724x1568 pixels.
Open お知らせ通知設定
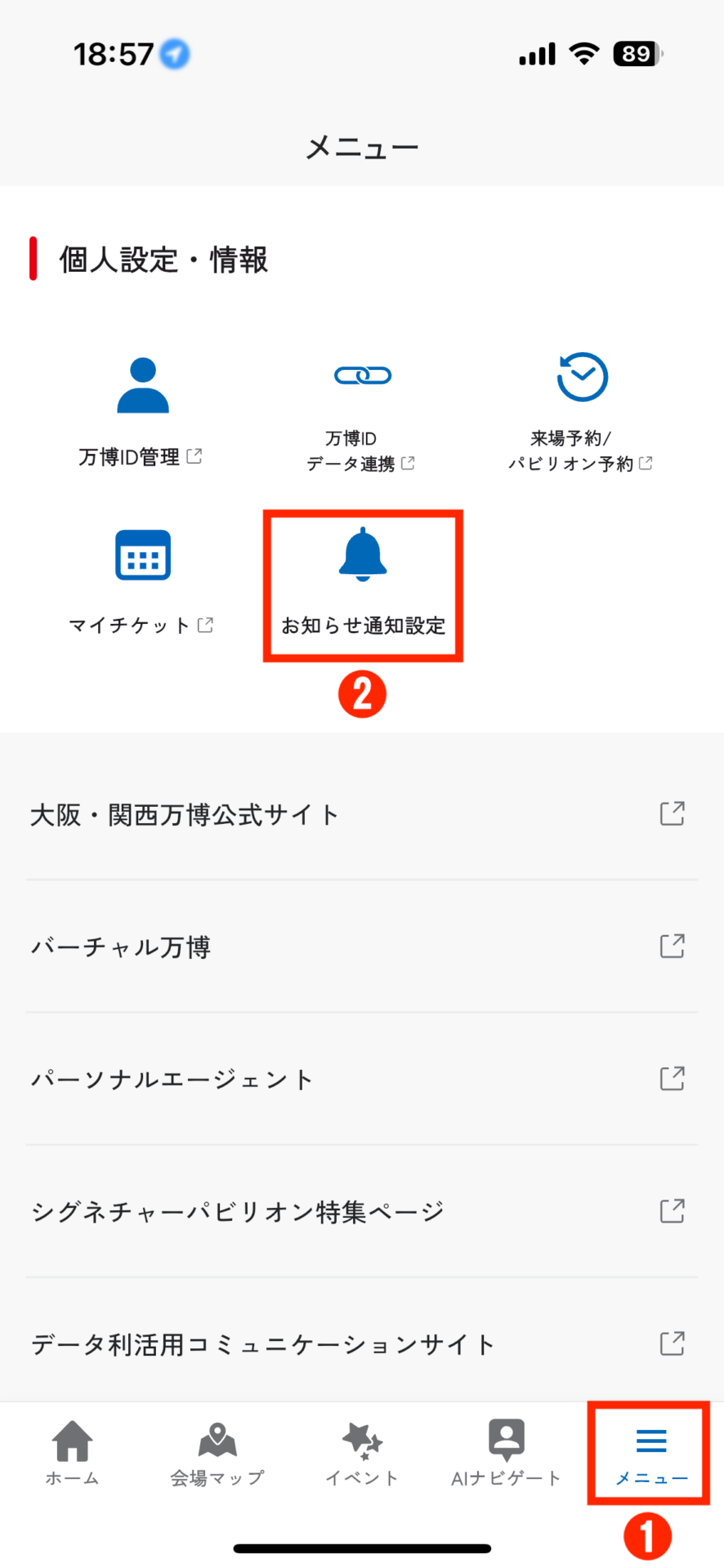click(363, 583)
